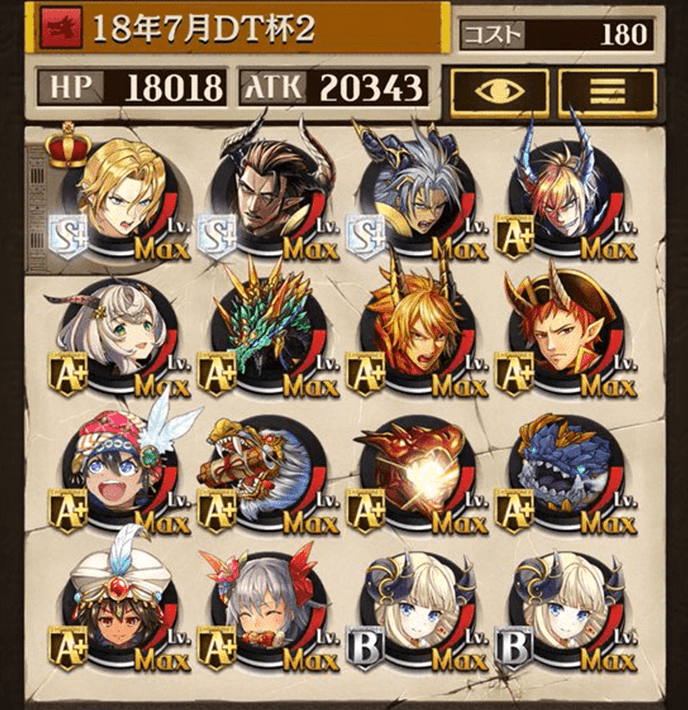The width and height of the screenshot is (688, 710).
Task: Tap the eye view button
Action: click(x=499, y=89)
